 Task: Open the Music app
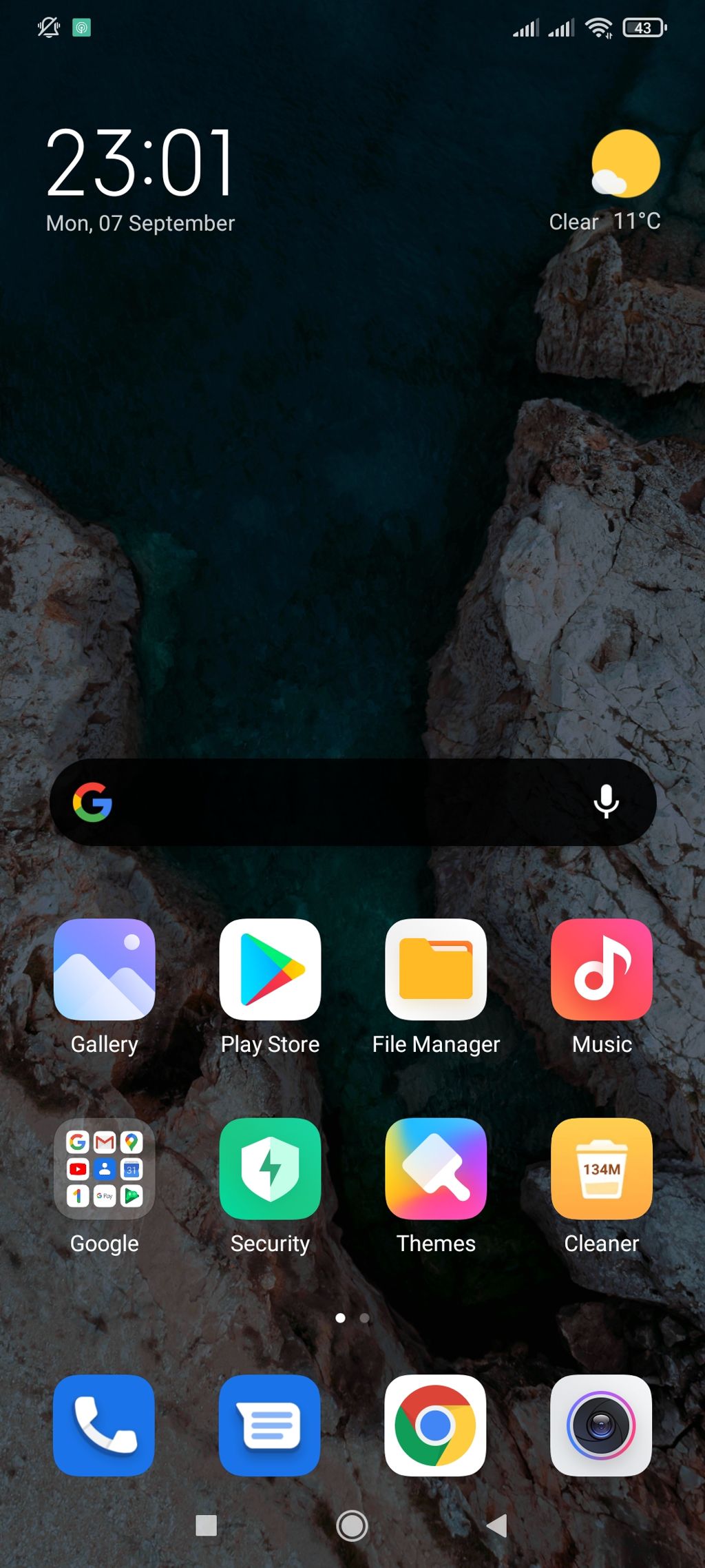[x=602, y=969]
